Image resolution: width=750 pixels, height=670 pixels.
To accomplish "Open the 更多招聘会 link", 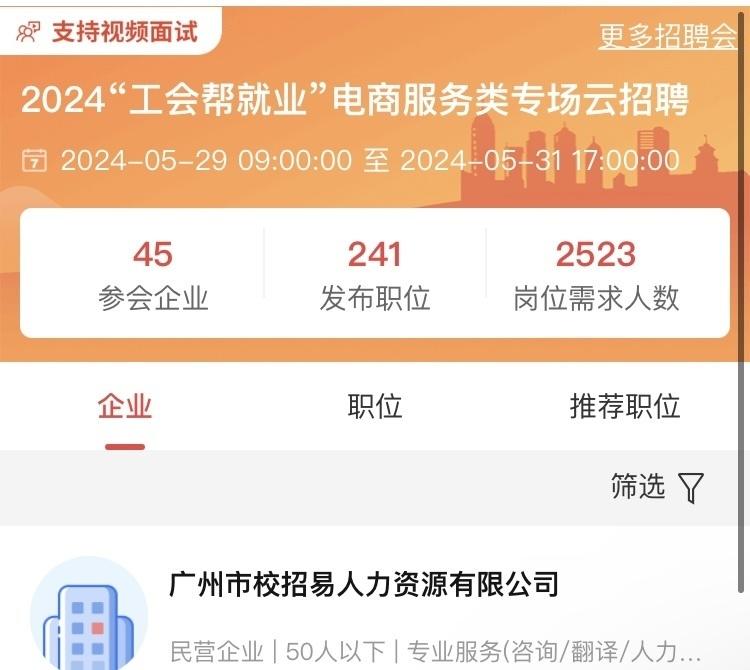I will tap(667, 36).
